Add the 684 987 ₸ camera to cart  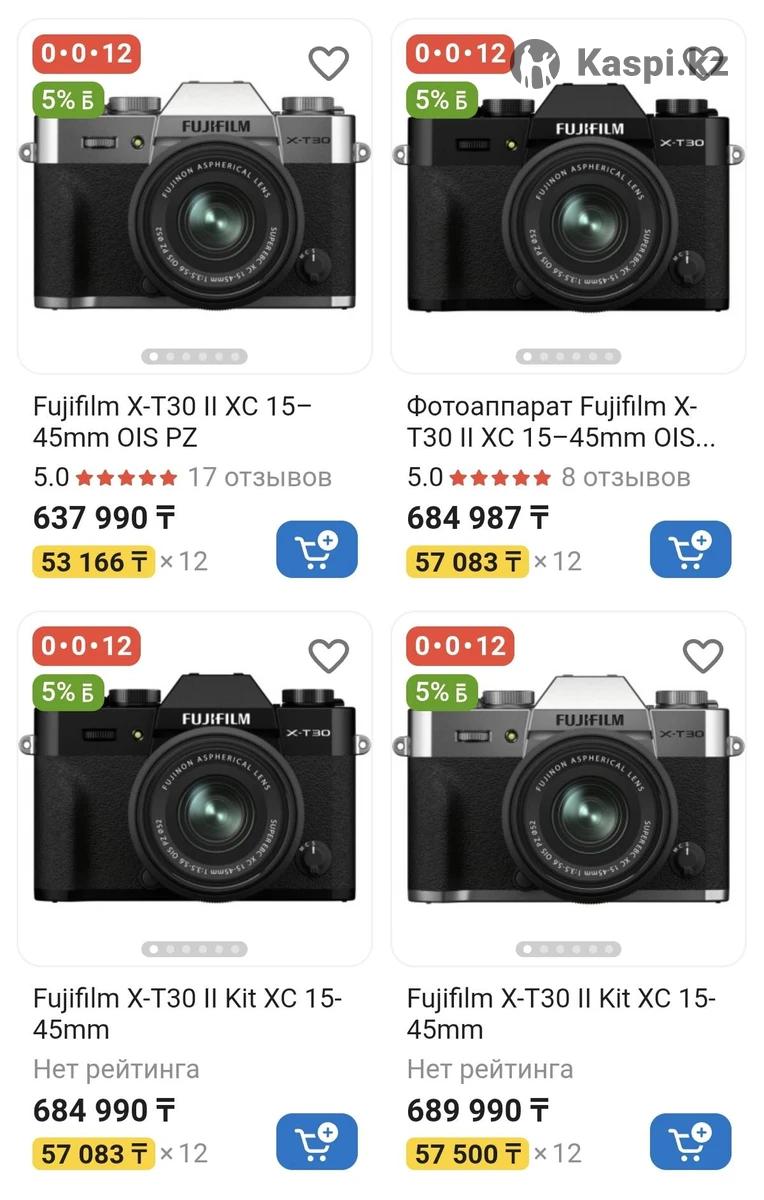(690, 549)
